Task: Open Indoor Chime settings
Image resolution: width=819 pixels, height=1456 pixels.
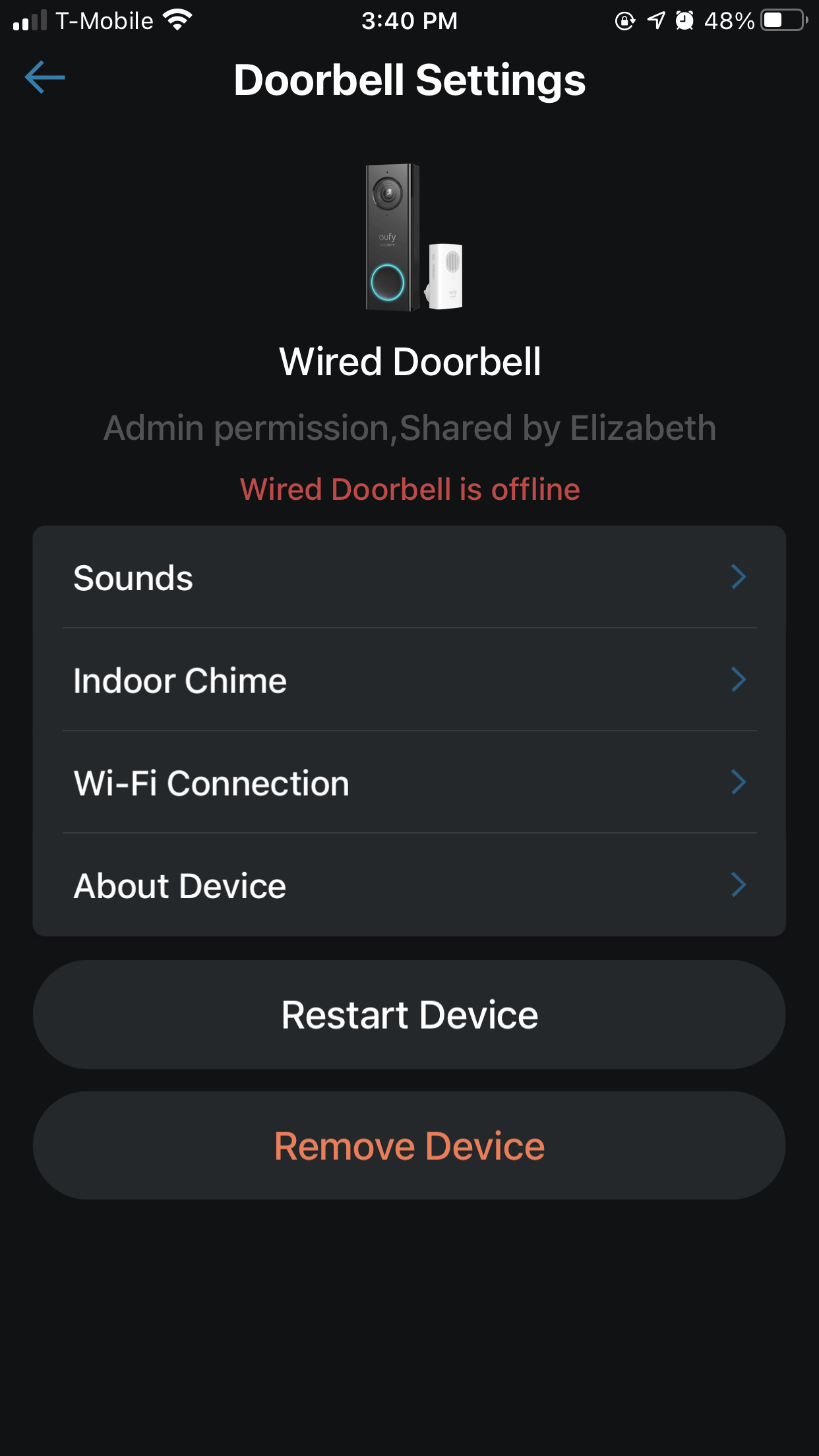Action: 409,680
